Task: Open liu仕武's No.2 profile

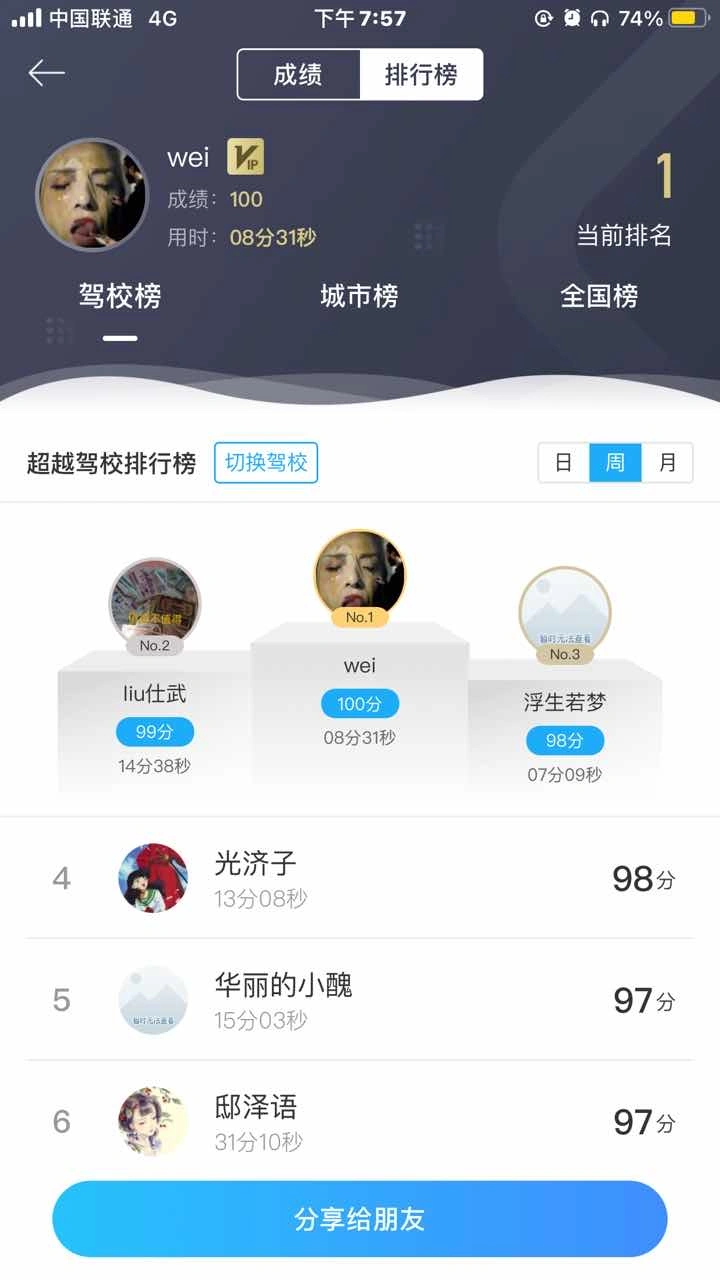Action: point(154,605)
